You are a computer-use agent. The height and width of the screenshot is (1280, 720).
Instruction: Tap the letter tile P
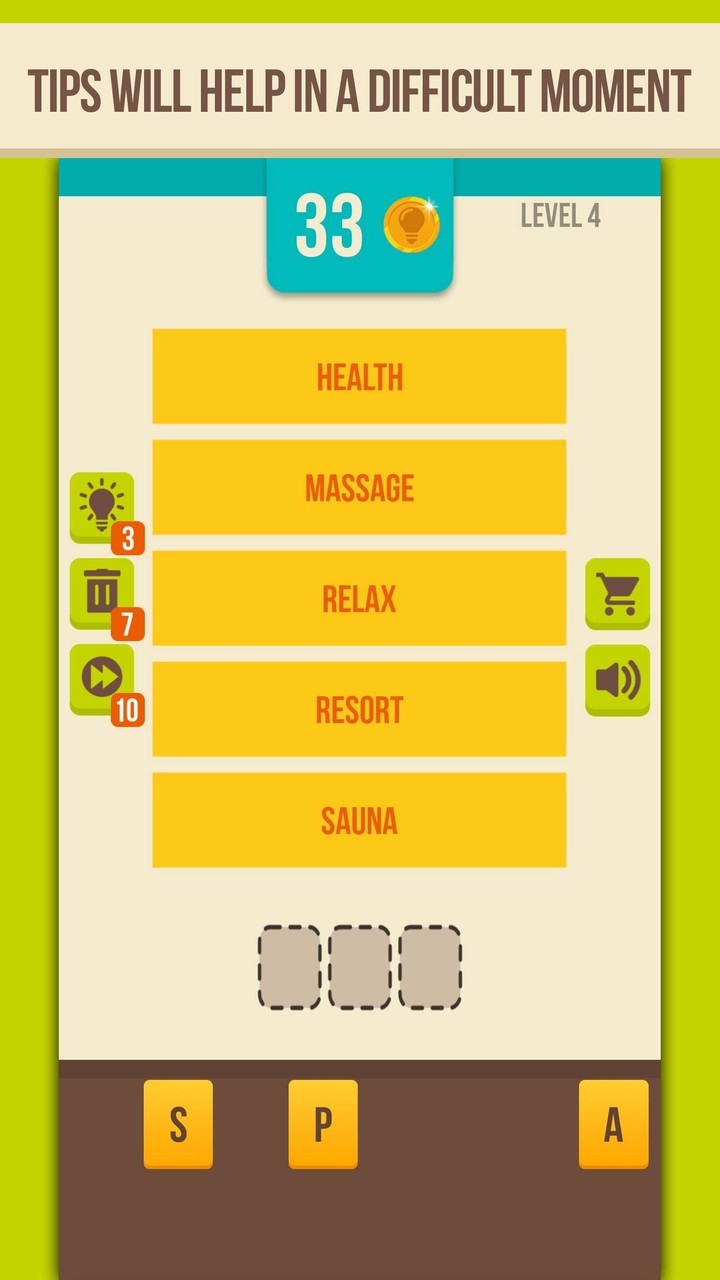[322, 1124]
